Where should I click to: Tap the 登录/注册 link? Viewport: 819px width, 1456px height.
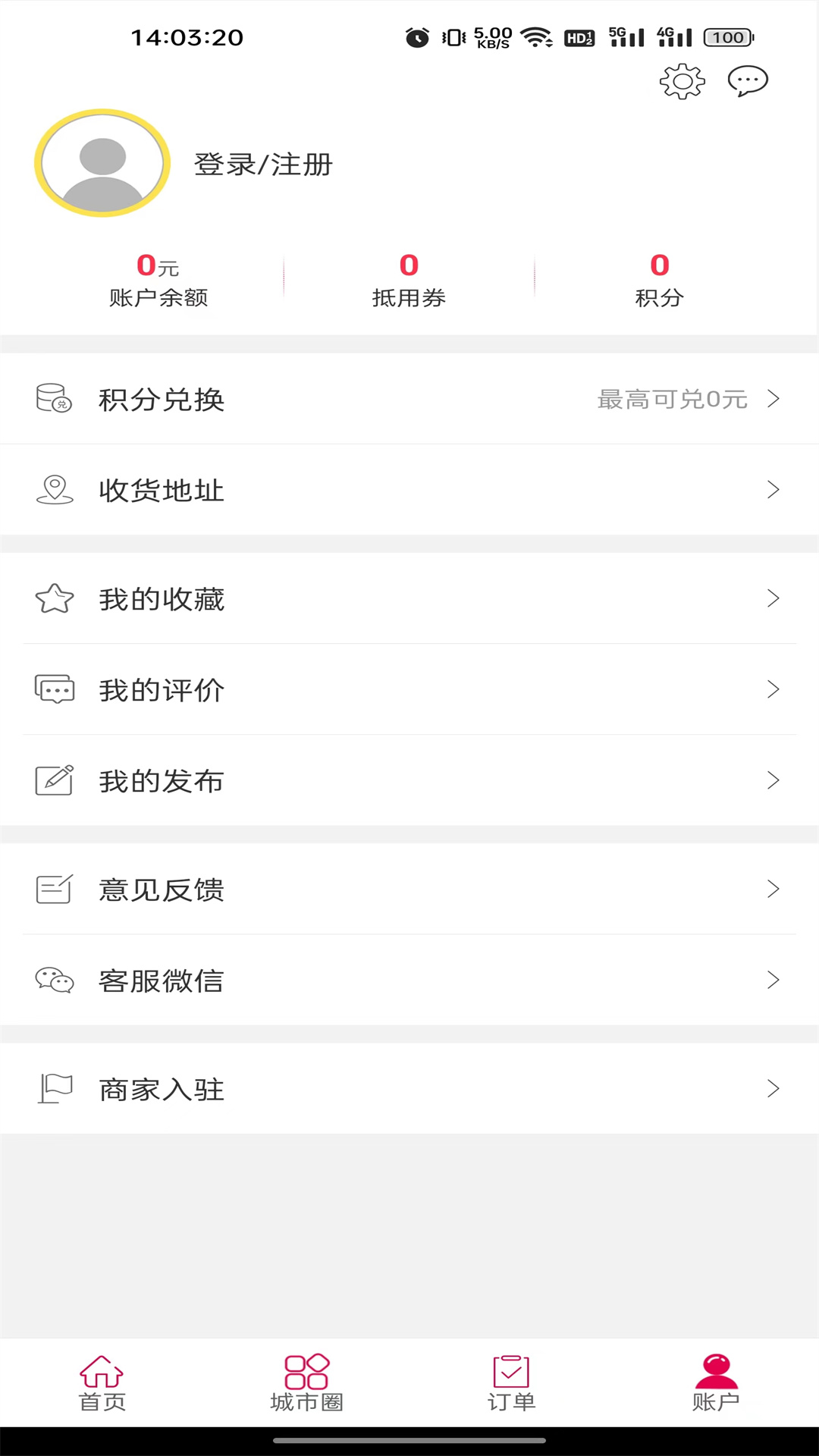(x=263, y=164)
